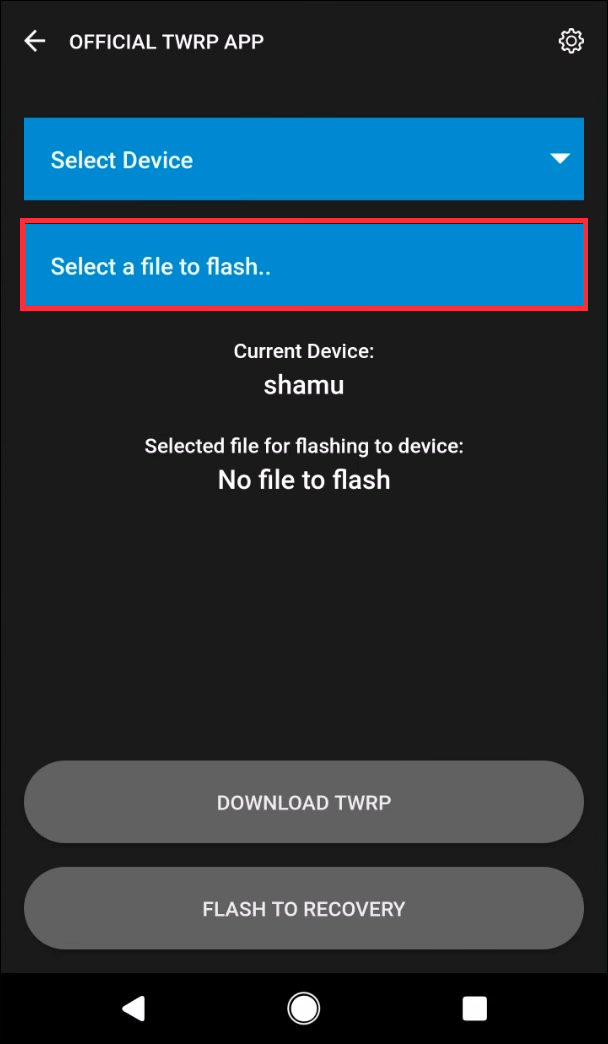Open the settings gear icon
The height and width of the screenshot is (1044, 608).
click(571, 41)
